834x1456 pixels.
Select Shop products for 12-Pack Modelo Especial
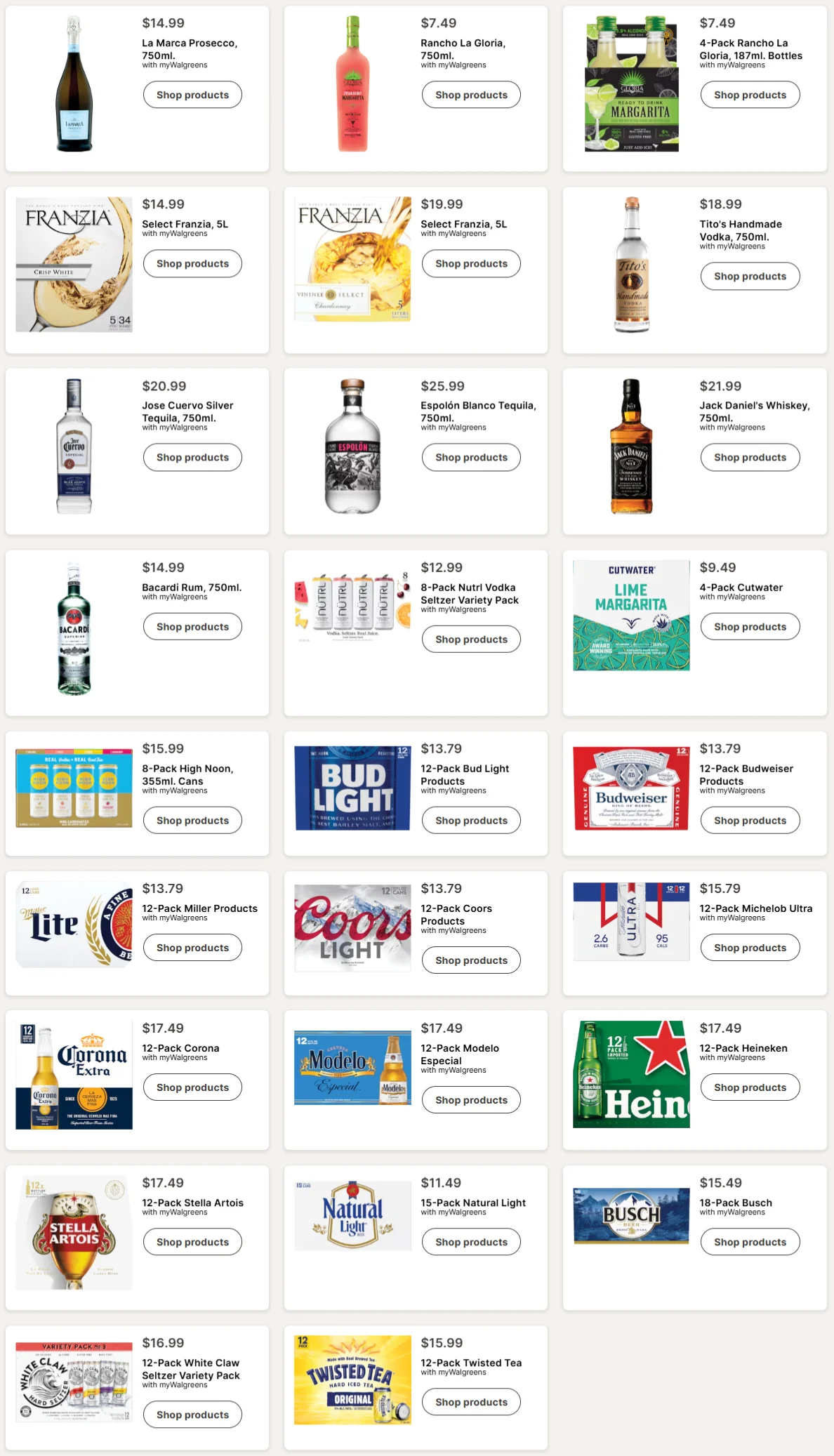pyautogui.click(x=471, y=1099)
